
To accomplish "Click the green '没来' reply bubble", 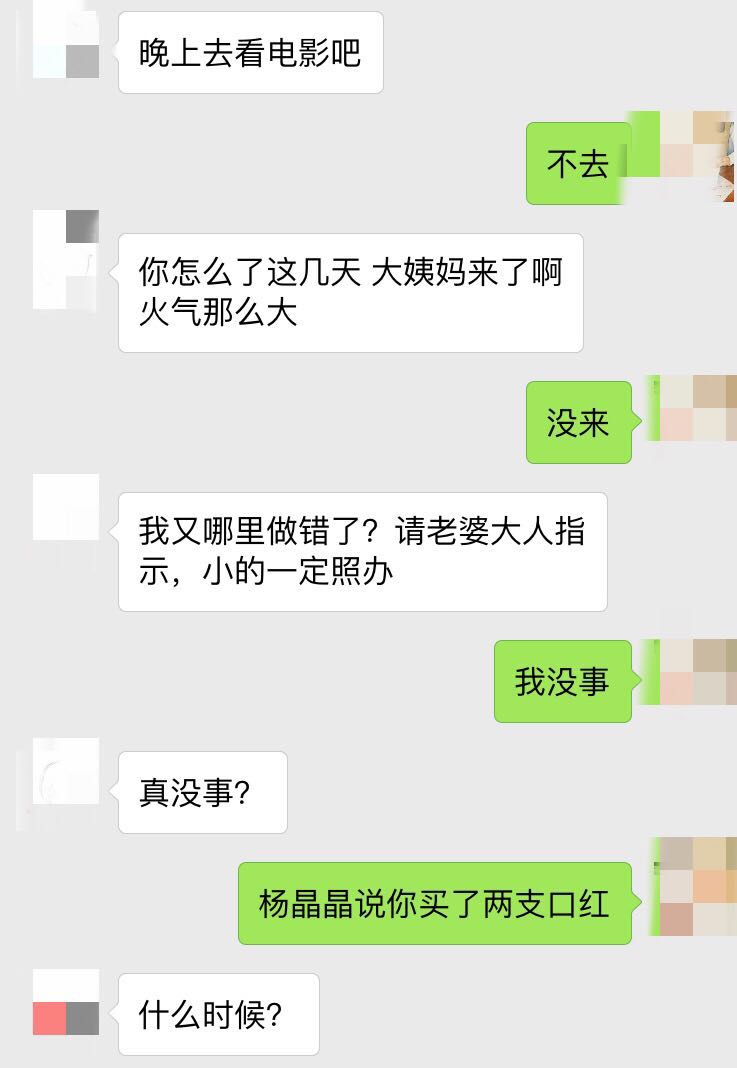I will 578,422.
